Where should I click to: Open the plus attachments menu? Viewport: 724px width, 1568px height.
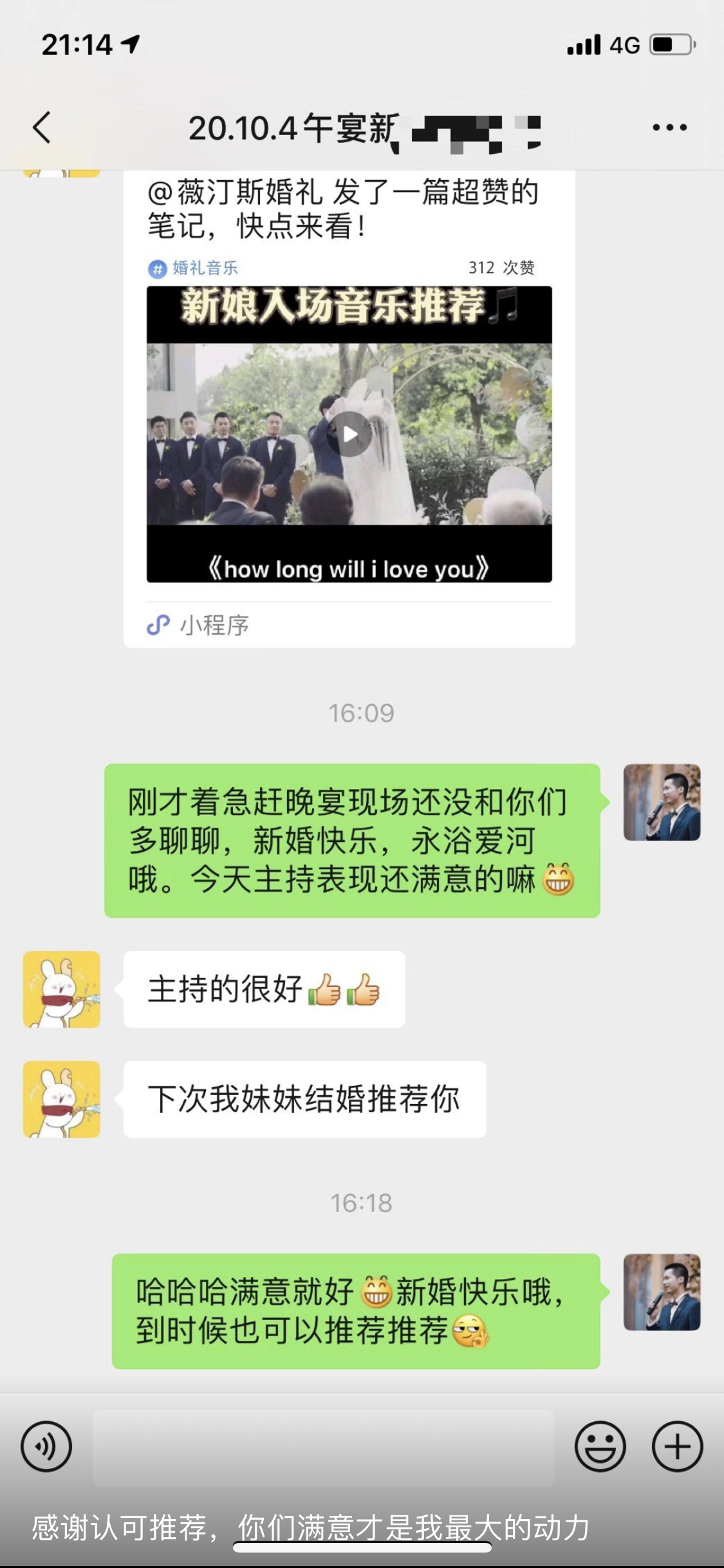pos(678,1447)
